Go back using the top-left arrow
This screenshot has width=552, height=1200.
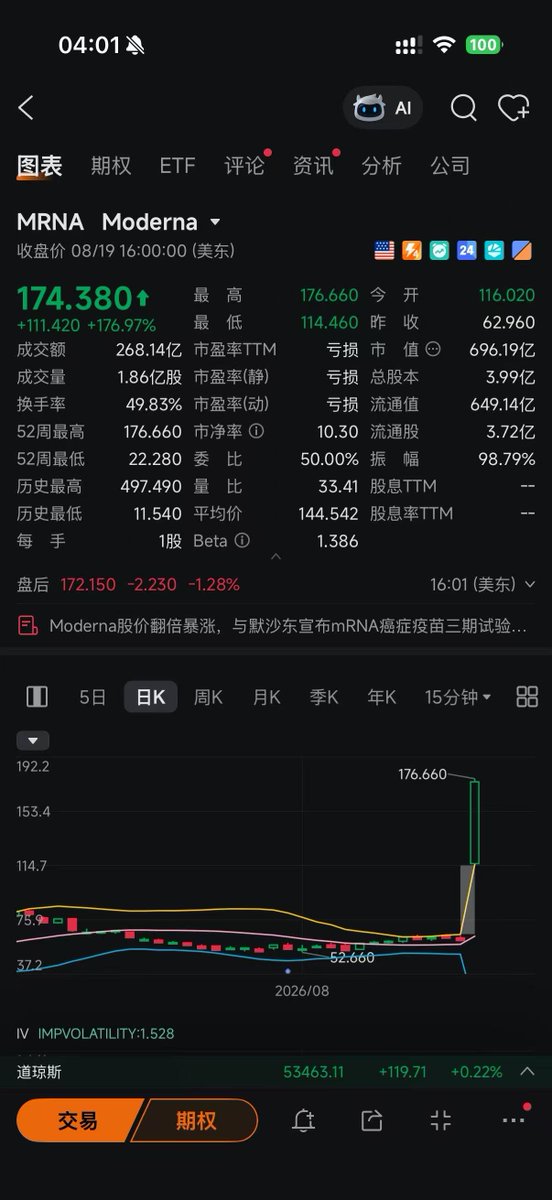point(26,108)
